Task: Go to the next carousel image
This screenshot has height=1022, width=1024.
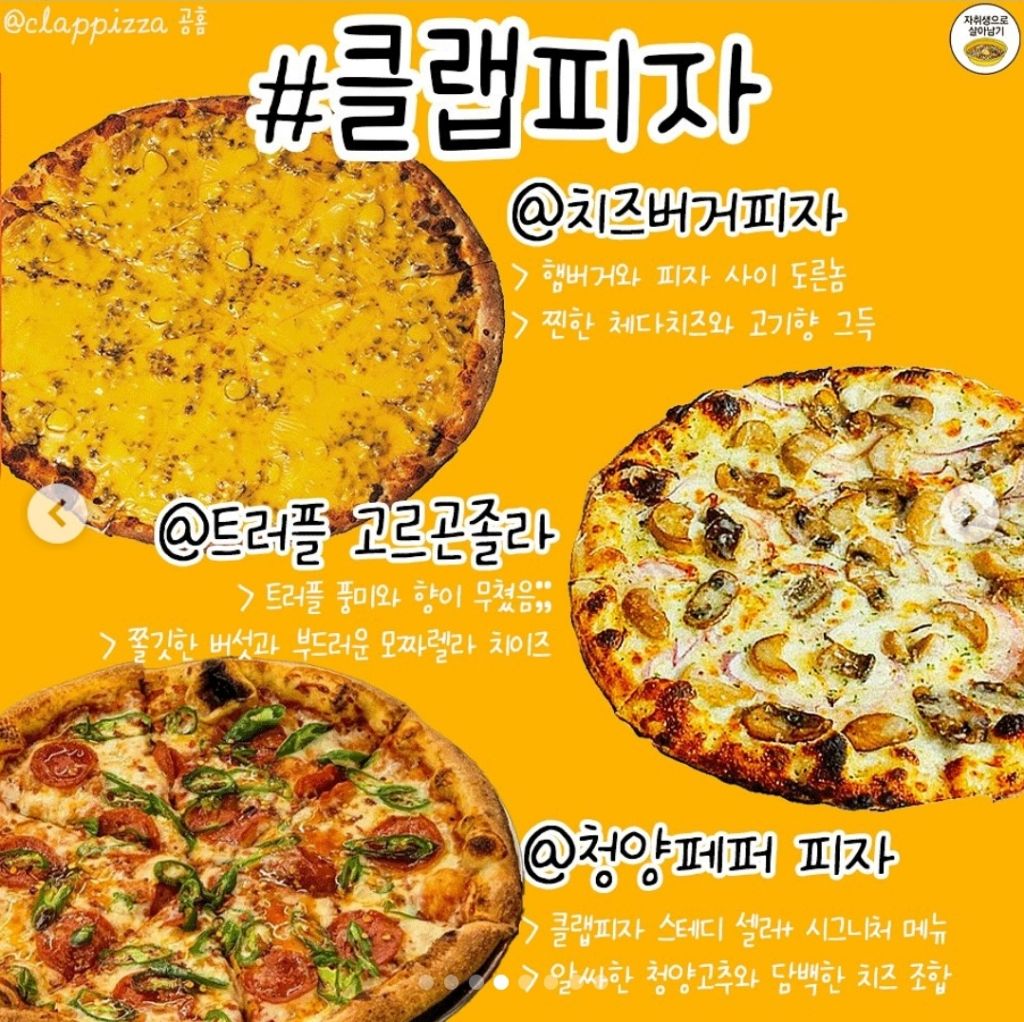Action: point(967,514)
